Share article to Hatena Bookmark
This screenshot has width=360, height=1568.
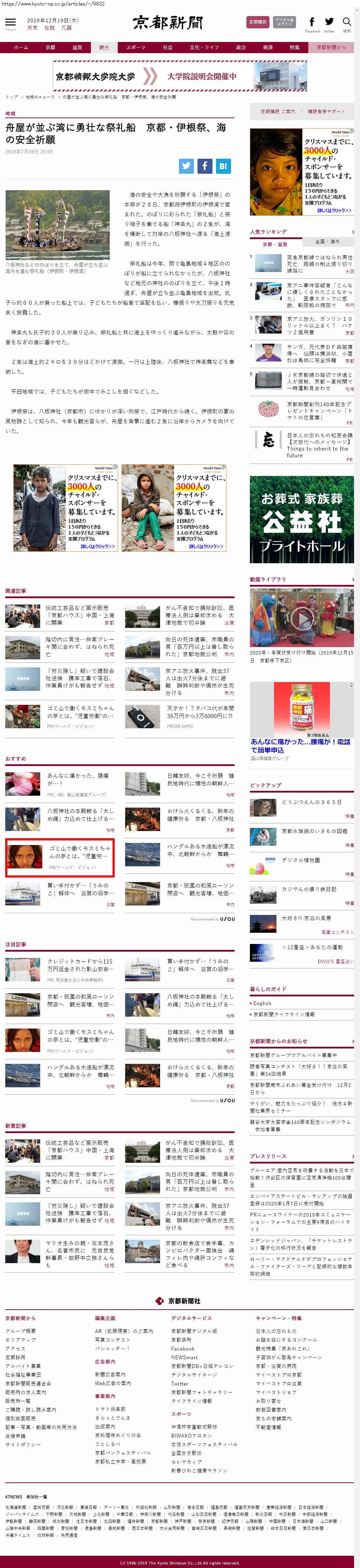click(x=223, y=166)
